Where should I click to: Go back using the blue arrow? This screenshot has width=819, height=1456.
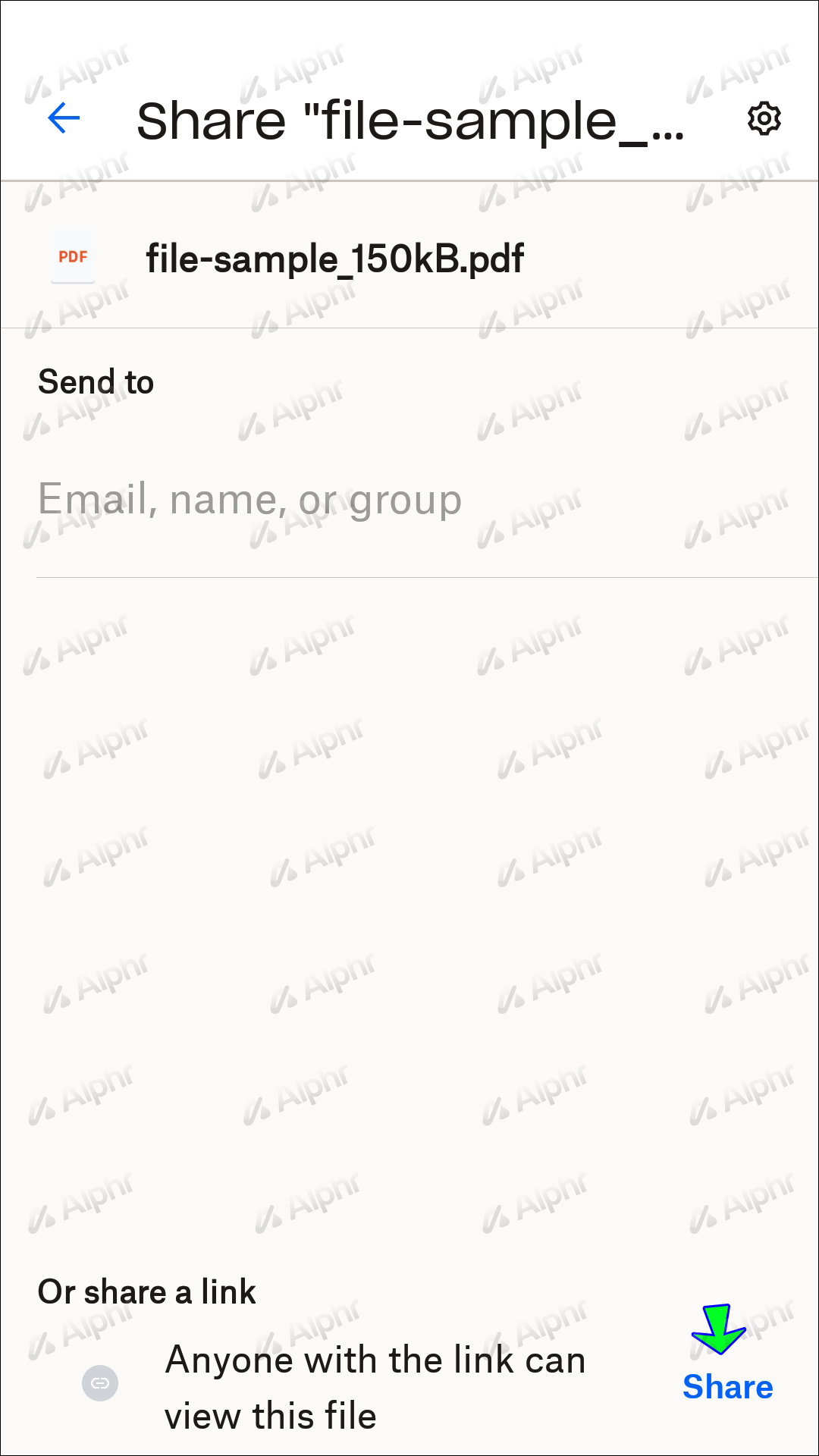pyautogui.click(x=64, y=118)
